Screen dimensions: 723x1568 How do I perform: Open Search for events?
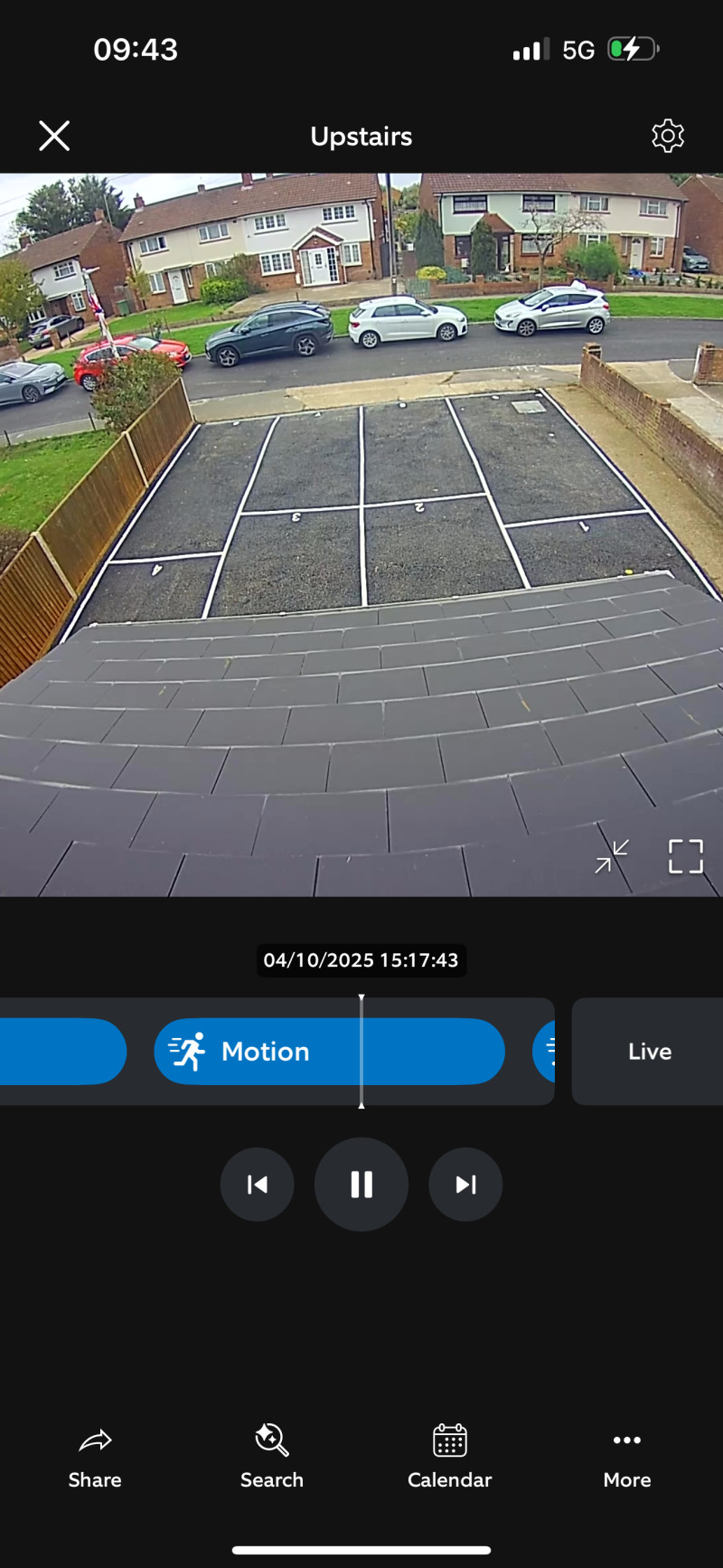[272, 1458]
